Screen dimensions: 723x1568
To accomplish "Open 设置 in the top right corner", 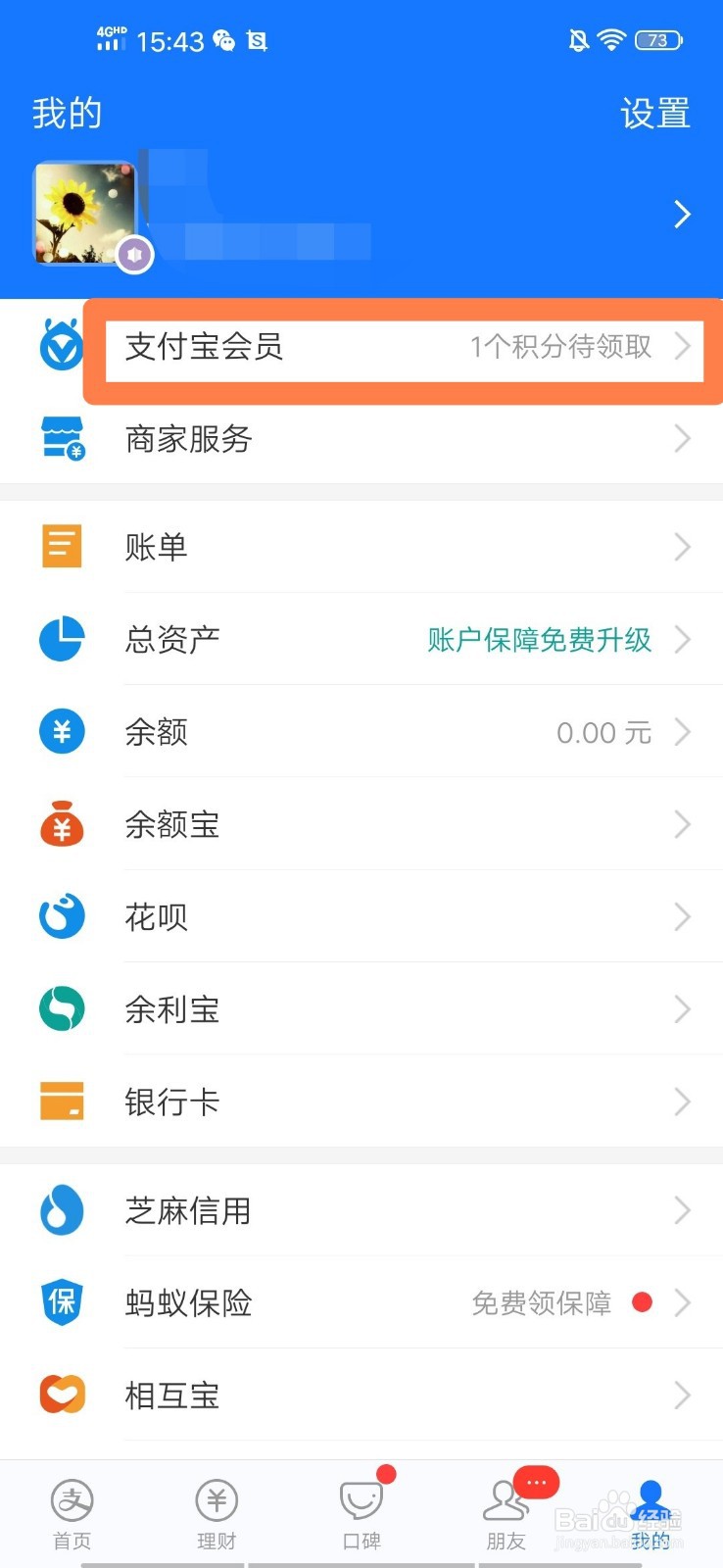I will pos(655,113).
